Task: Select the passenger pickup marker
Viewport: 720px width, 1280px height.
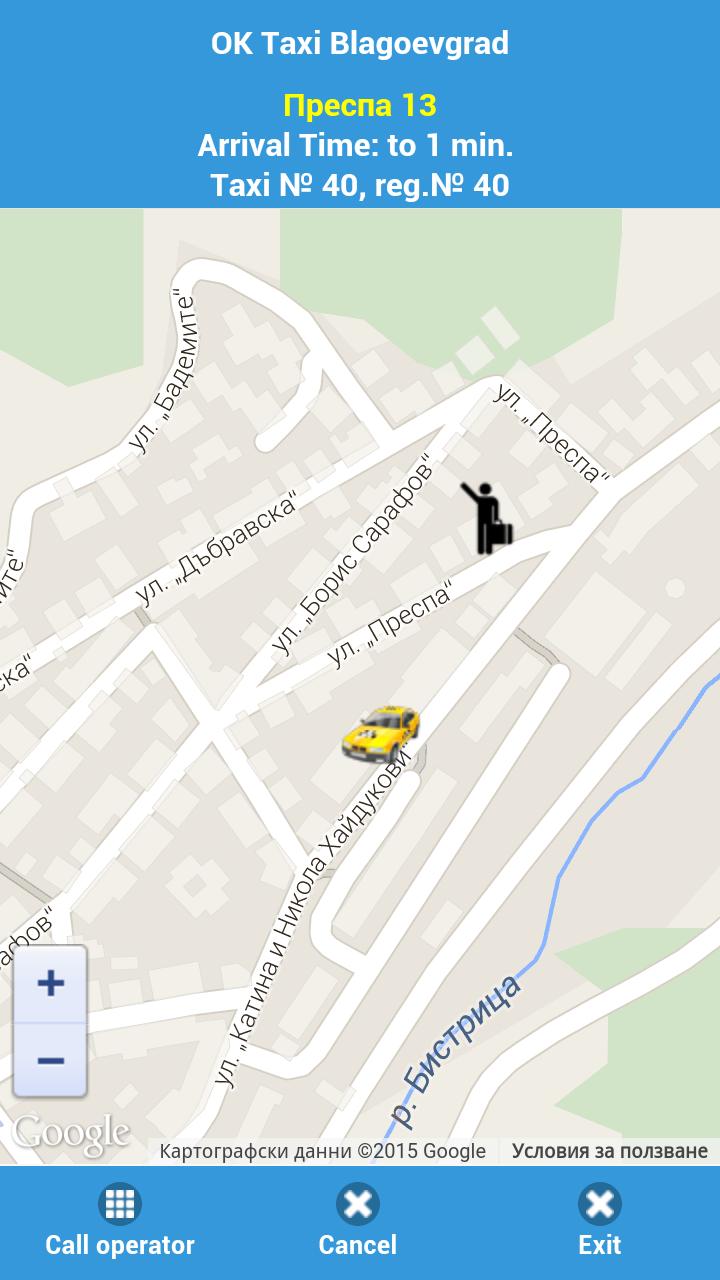Action: click(x=485, y=515)
